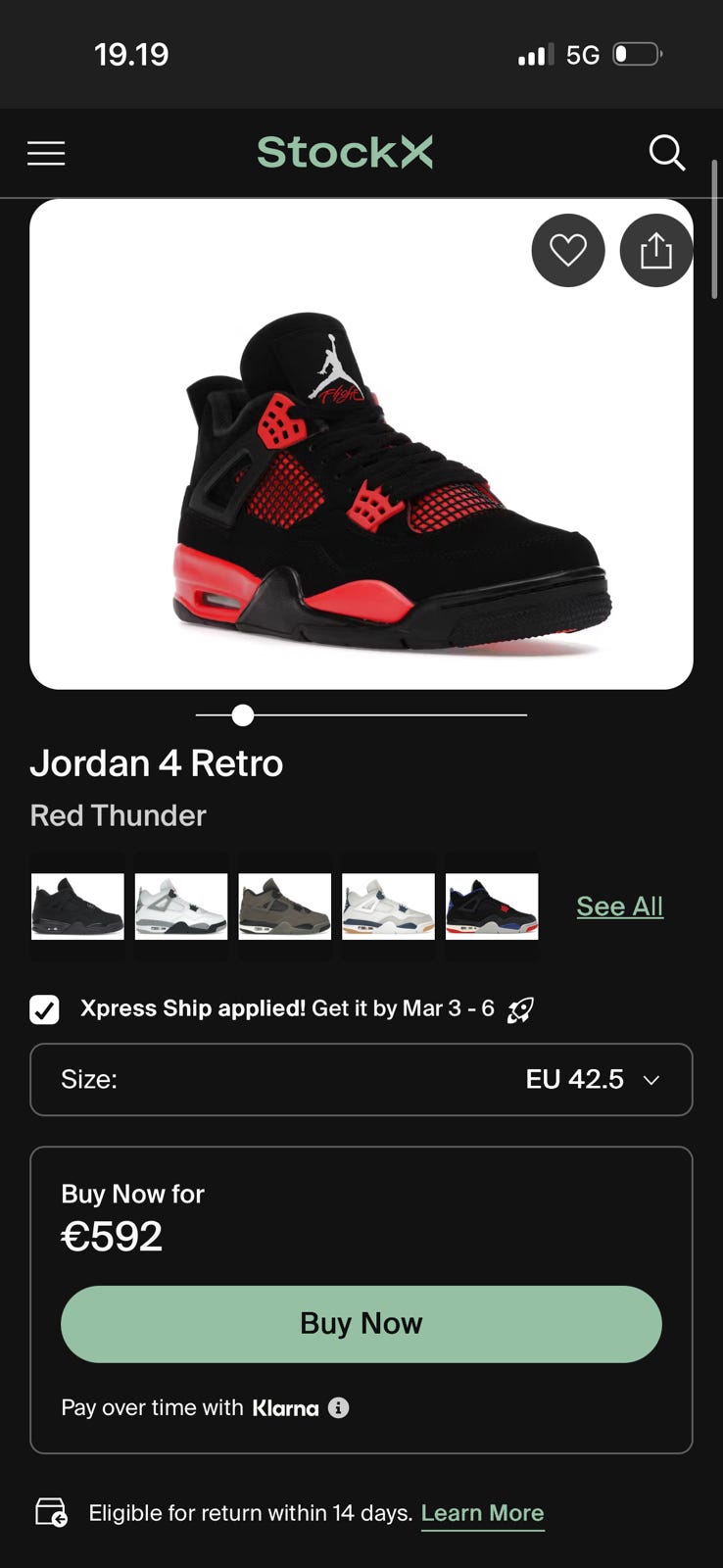Open Klarna payment info icon
723x1568 pixels.
pyautogui.click(x=338, y=1408)
